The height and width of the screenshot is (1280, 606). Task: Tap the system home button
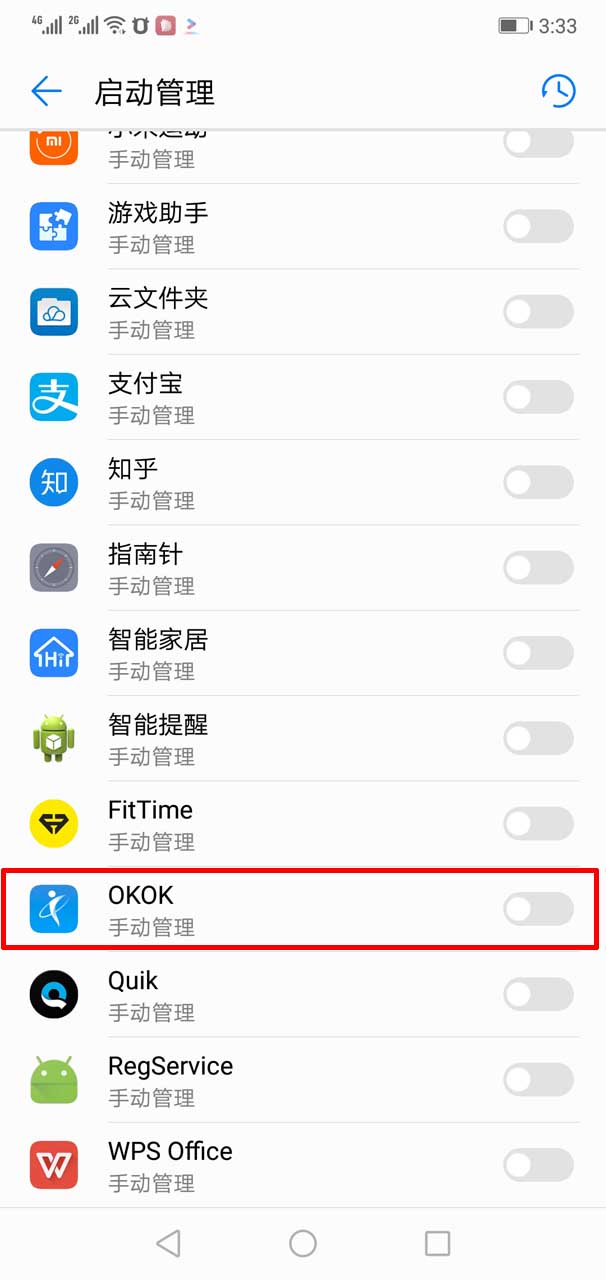point(303,1243)
